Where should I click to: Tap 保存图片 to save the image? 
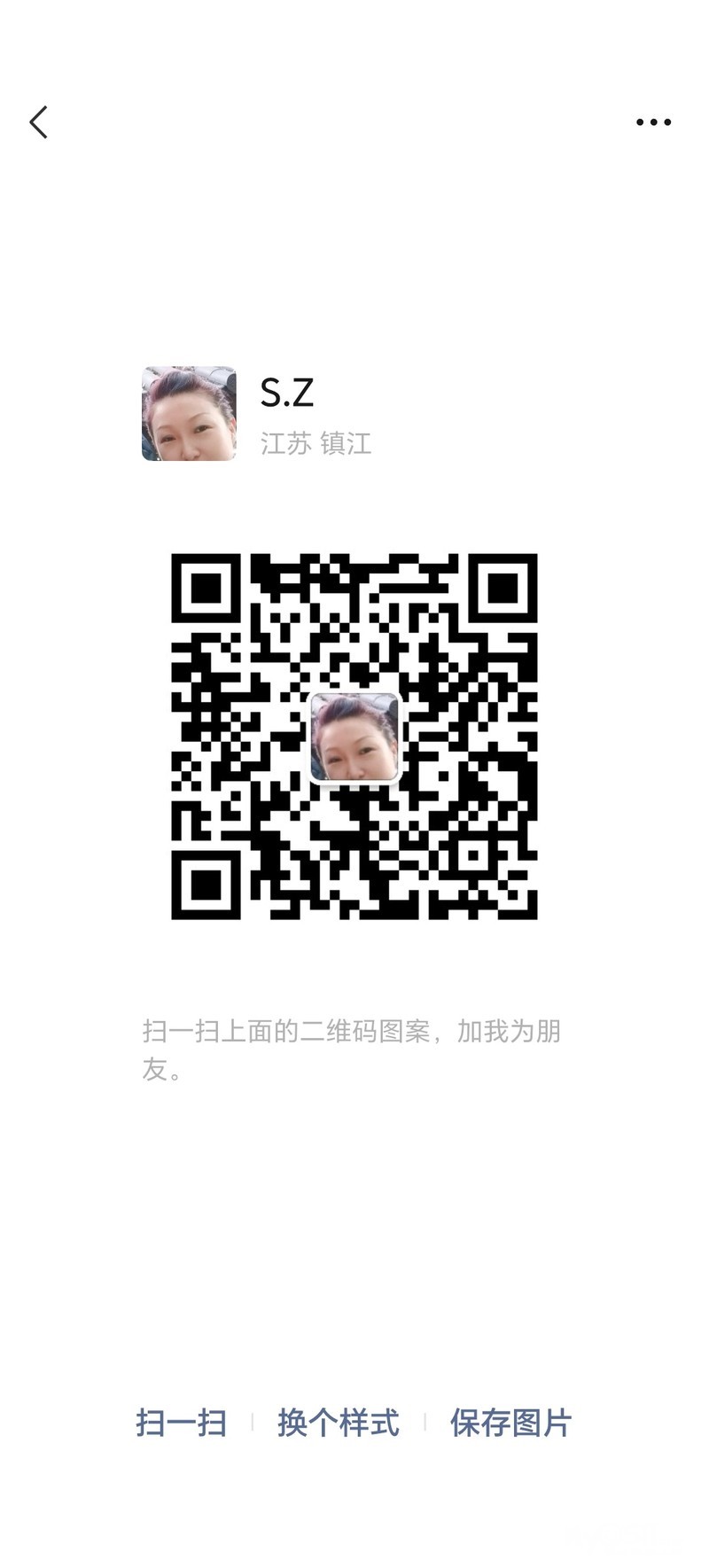coord(510,1423)
